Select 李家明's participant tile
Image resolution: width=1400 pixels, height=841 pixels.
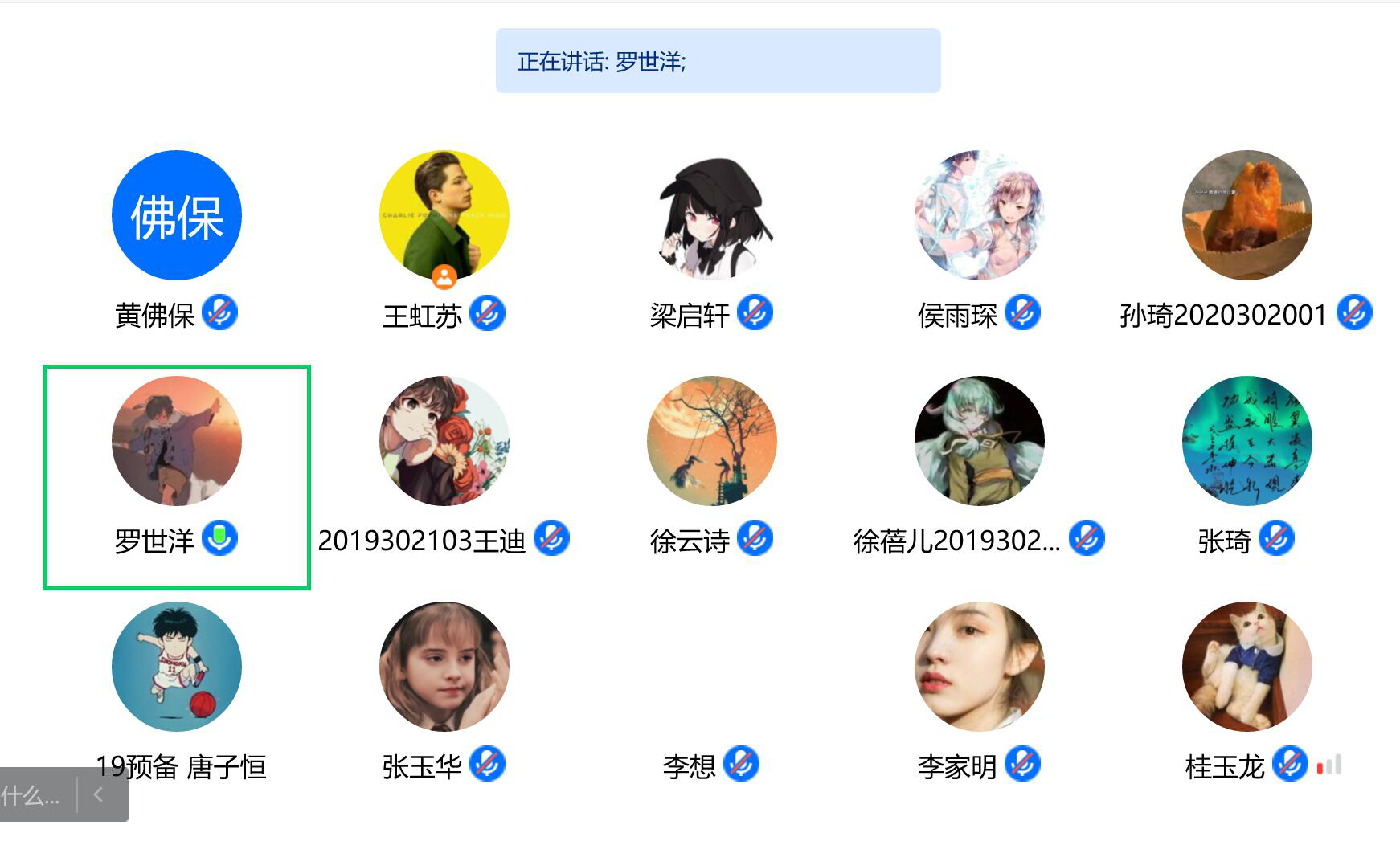click(979, 667)
